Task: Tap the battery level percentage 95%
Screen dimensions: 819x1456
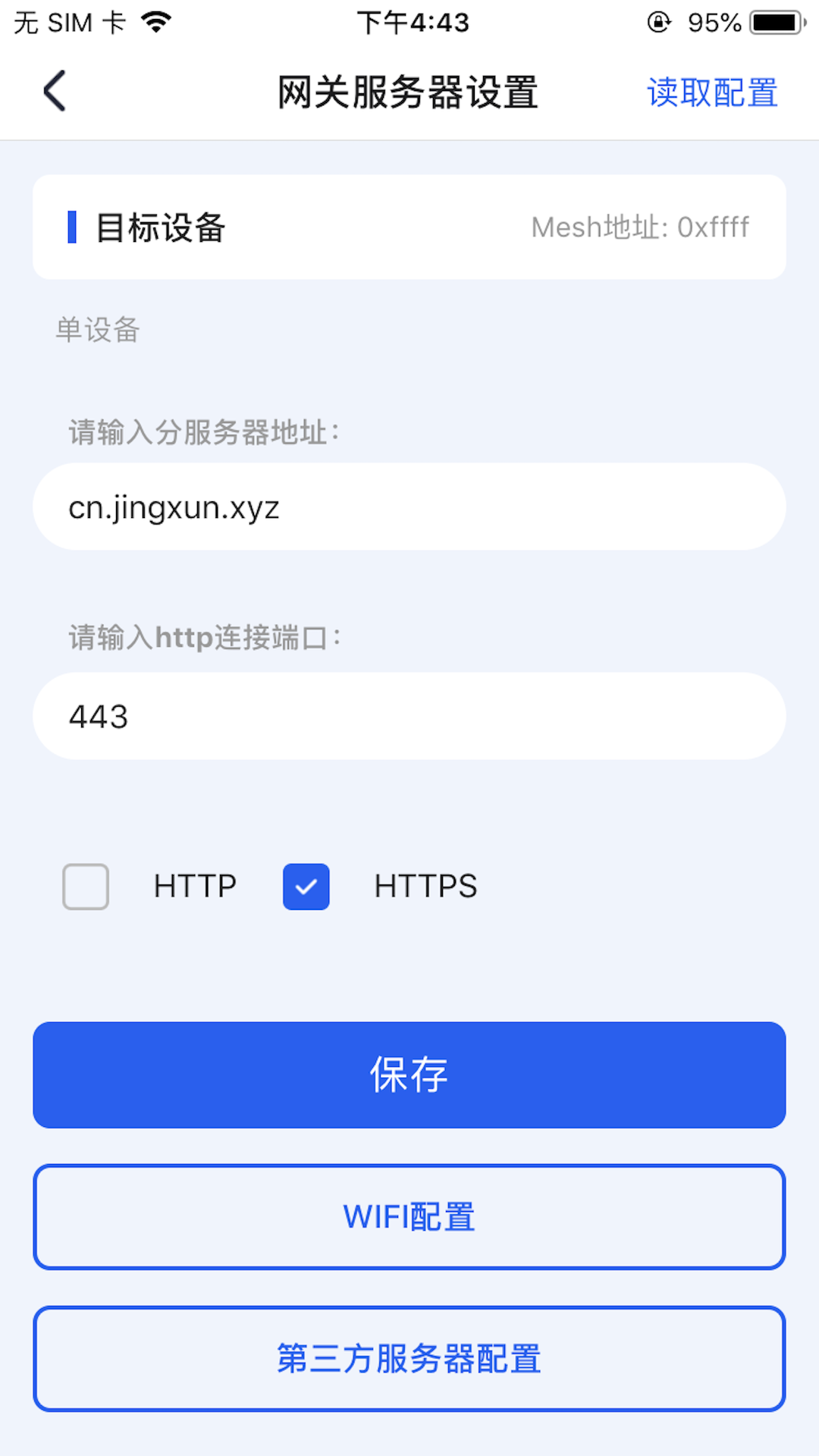Action: click(x=713, y=22)
